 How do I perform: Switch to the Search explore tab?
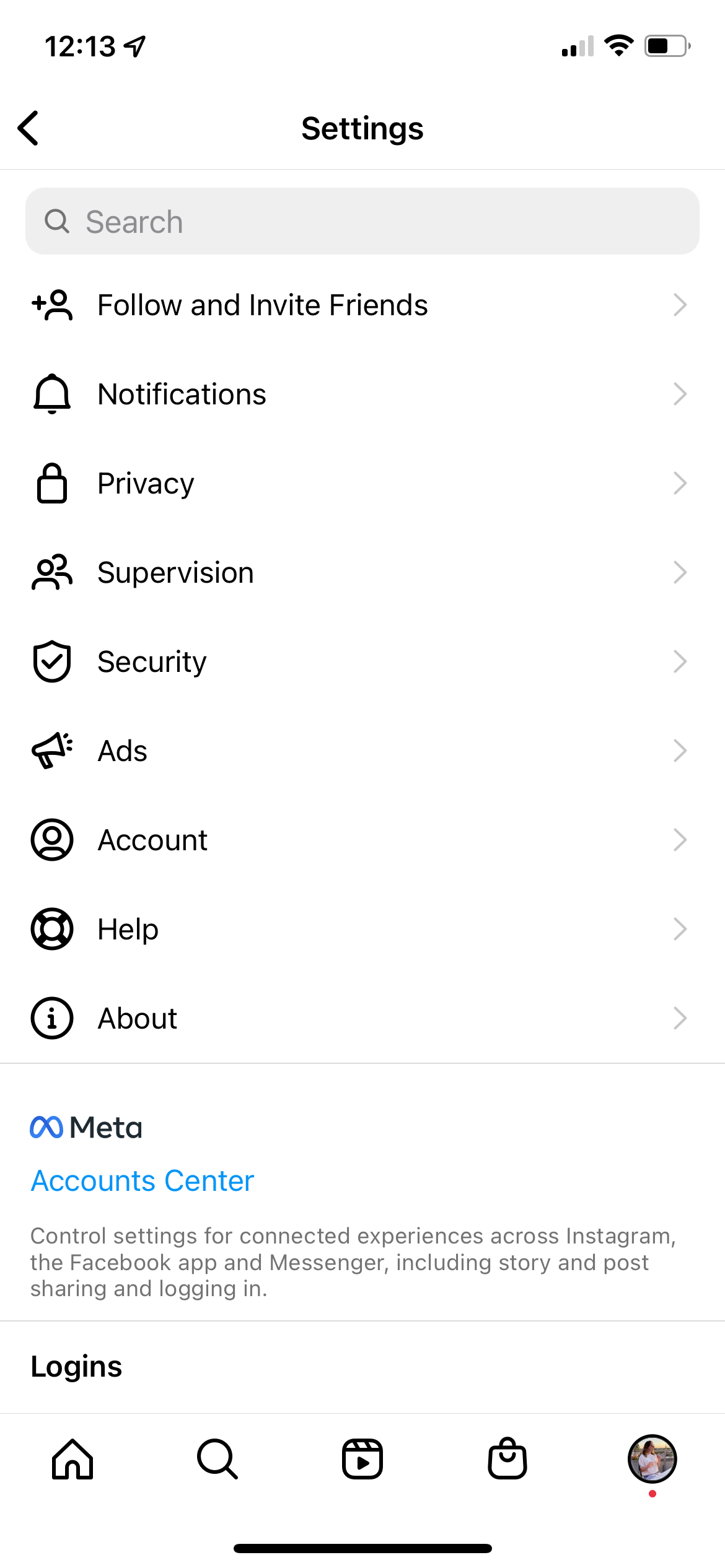pyautogui.click(x=217, y=1459)
